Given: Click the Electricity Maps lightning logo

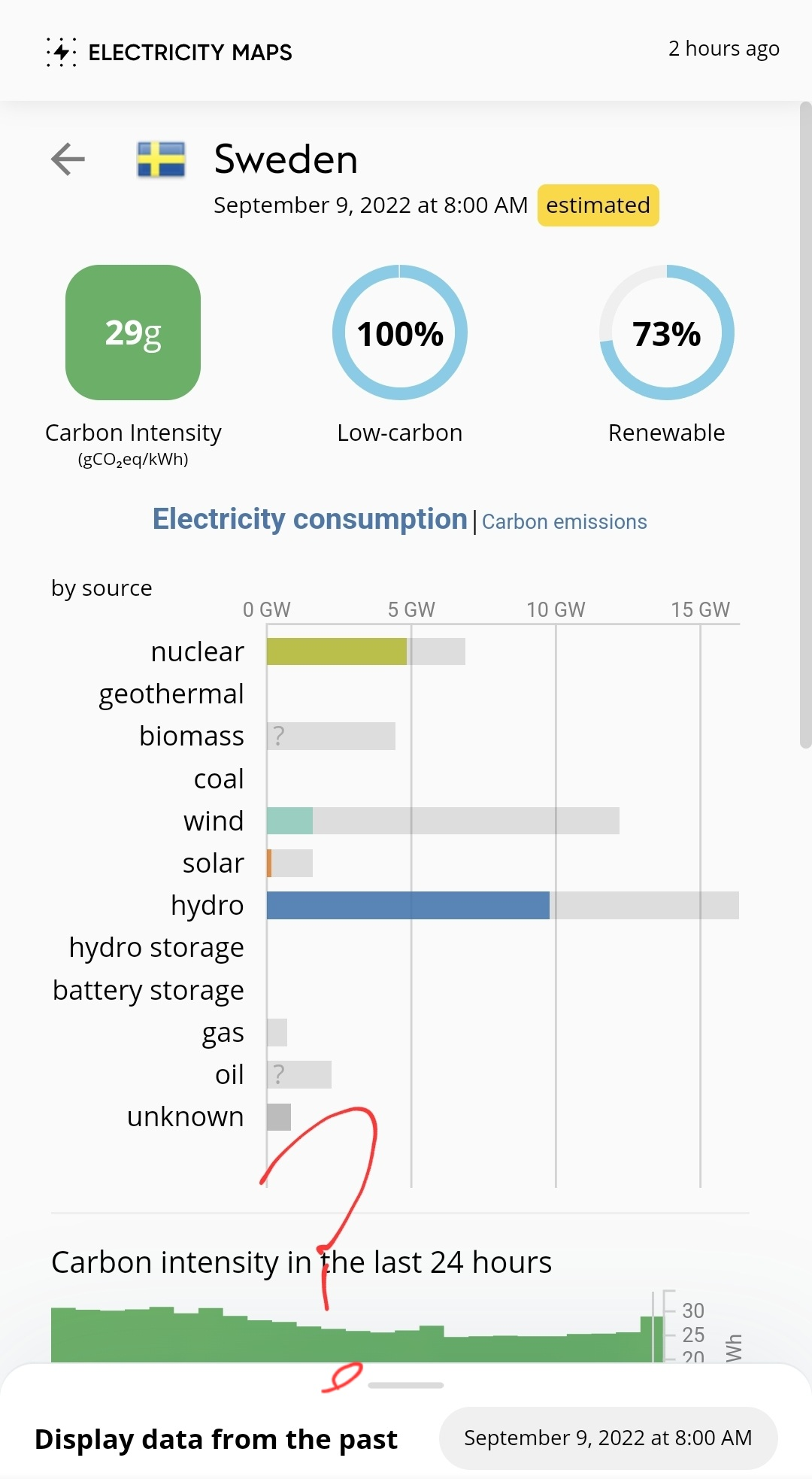Looking at the screenshot, I should [x=60, y=50].
